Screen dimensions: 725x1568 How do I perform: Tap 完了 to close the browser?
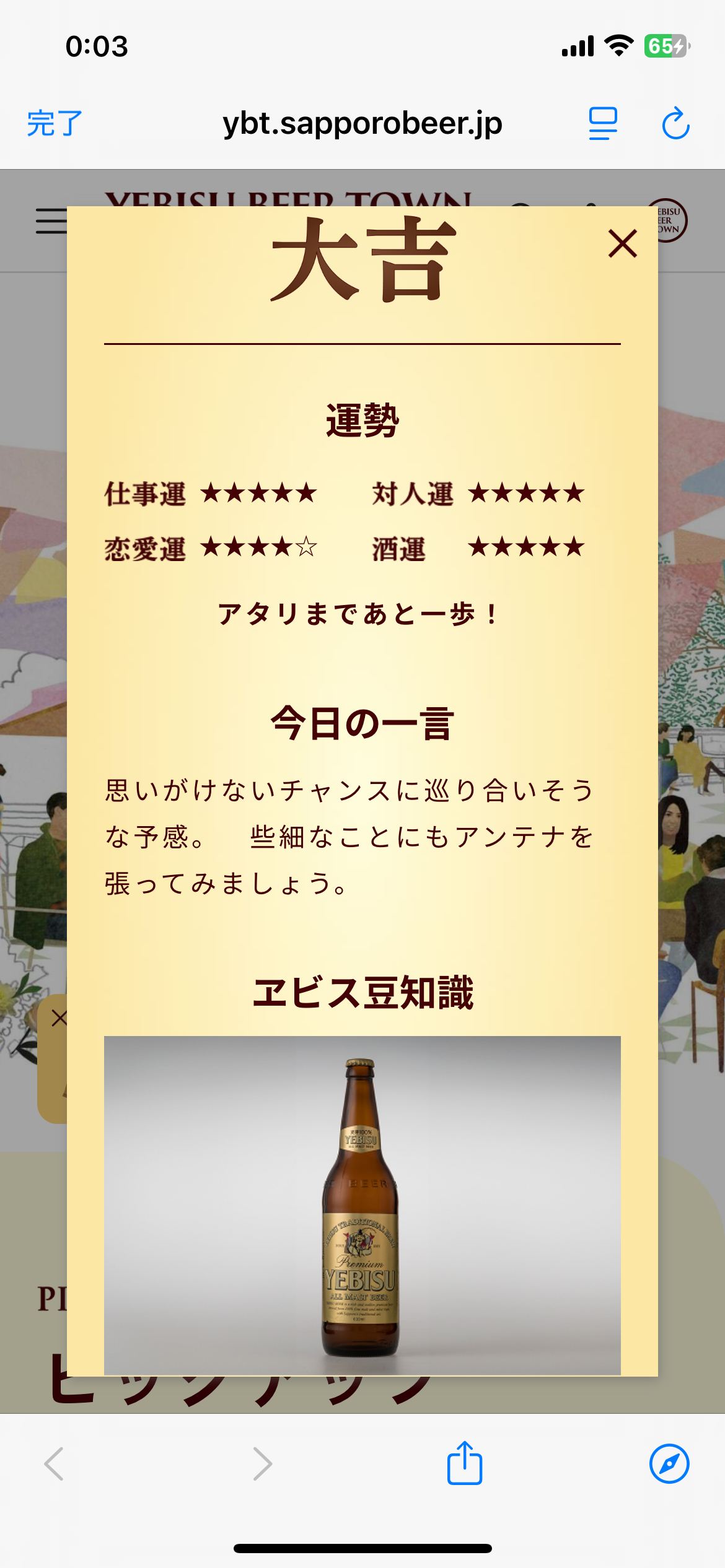coord(55,123)
